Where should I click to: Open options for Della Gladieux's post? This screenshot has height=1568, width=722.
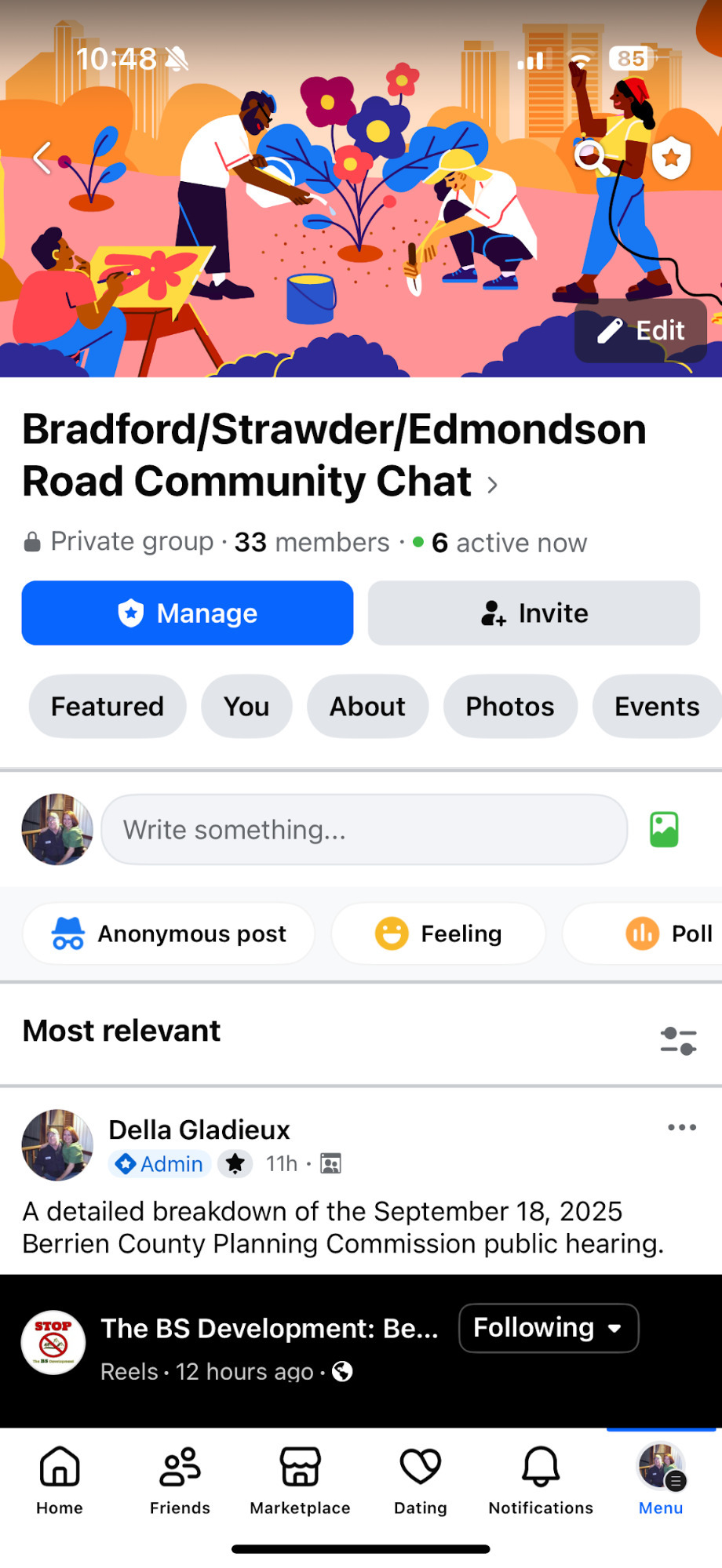681,1128
